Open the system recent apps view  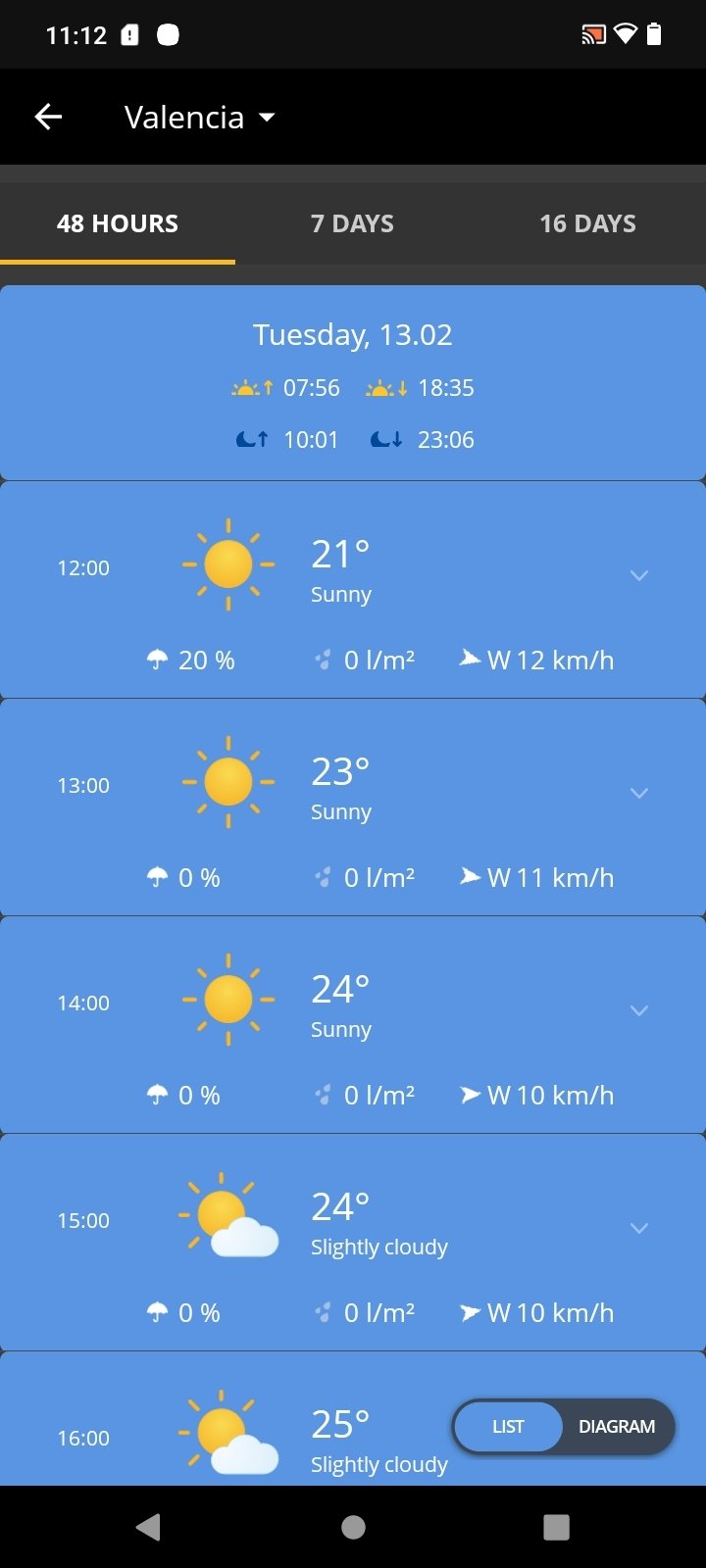click(x=556, y=1527)
